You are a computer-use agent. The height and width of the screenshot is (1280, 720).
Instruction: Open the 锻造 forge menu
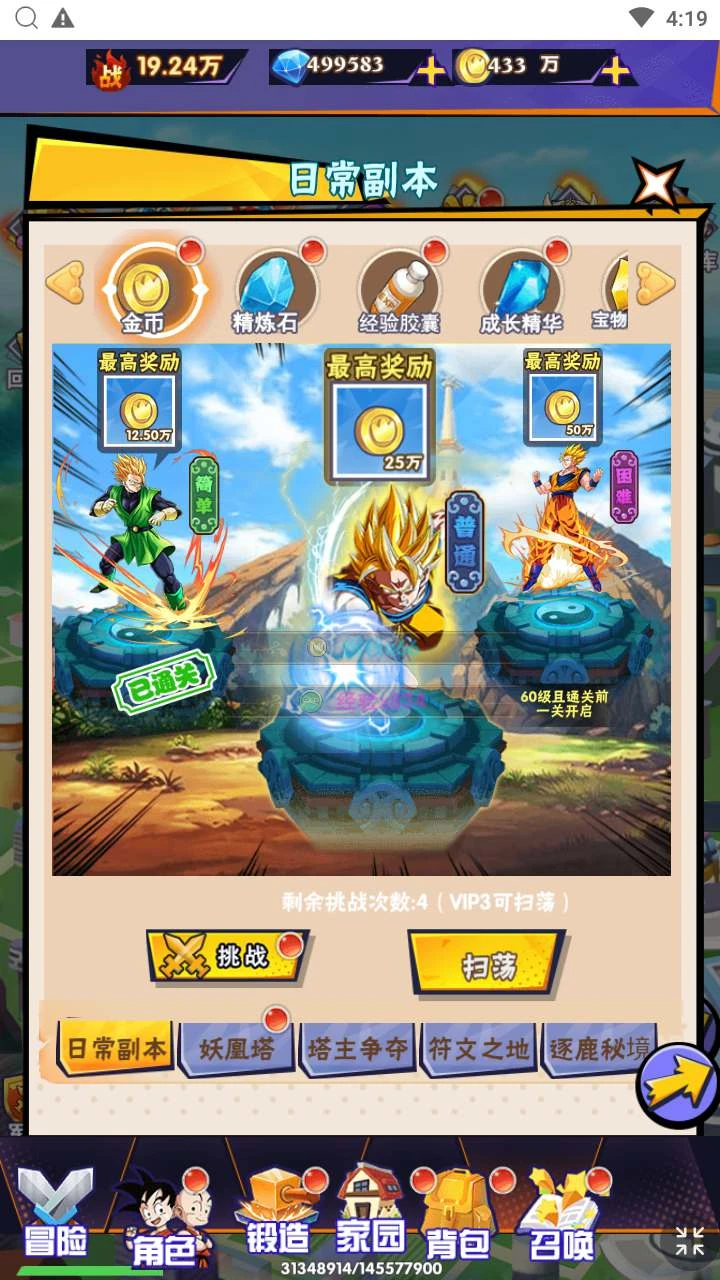tap(279, 1212)
